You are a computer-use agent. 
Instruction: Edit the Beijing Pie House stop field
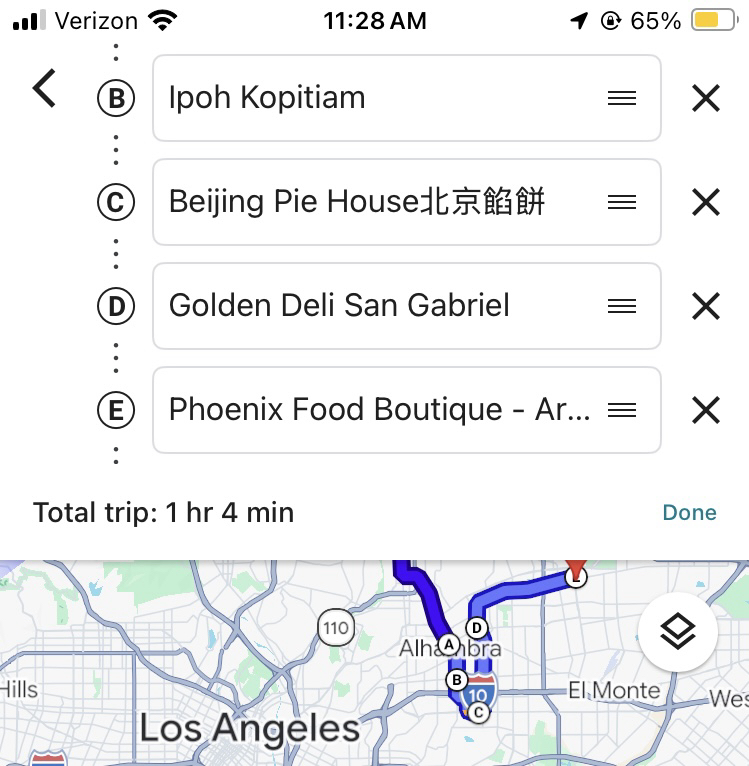380,202
